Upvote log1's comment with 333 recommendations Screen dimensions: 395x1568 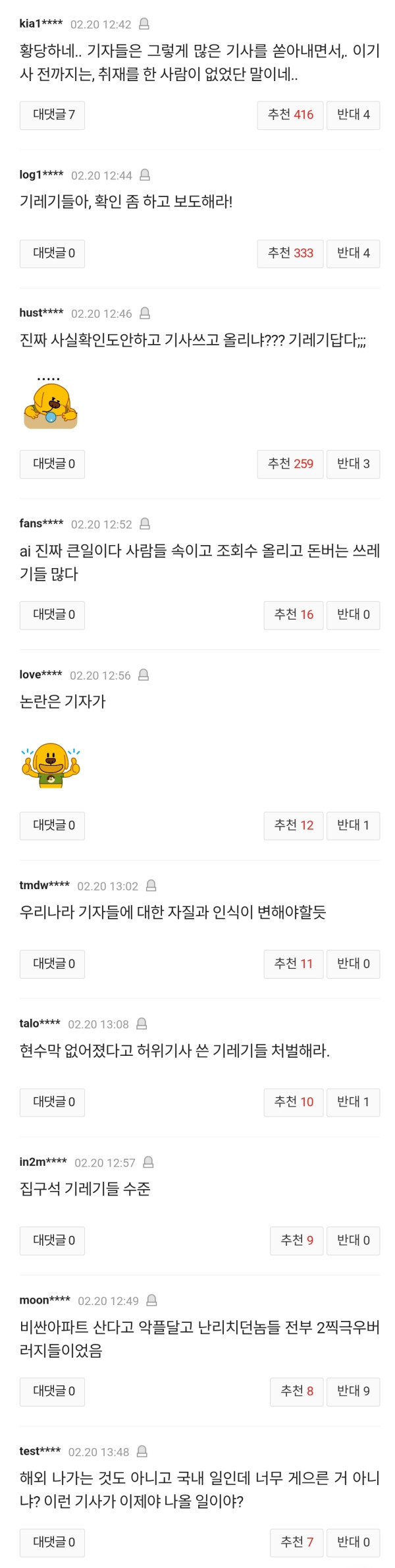point(290,253)
